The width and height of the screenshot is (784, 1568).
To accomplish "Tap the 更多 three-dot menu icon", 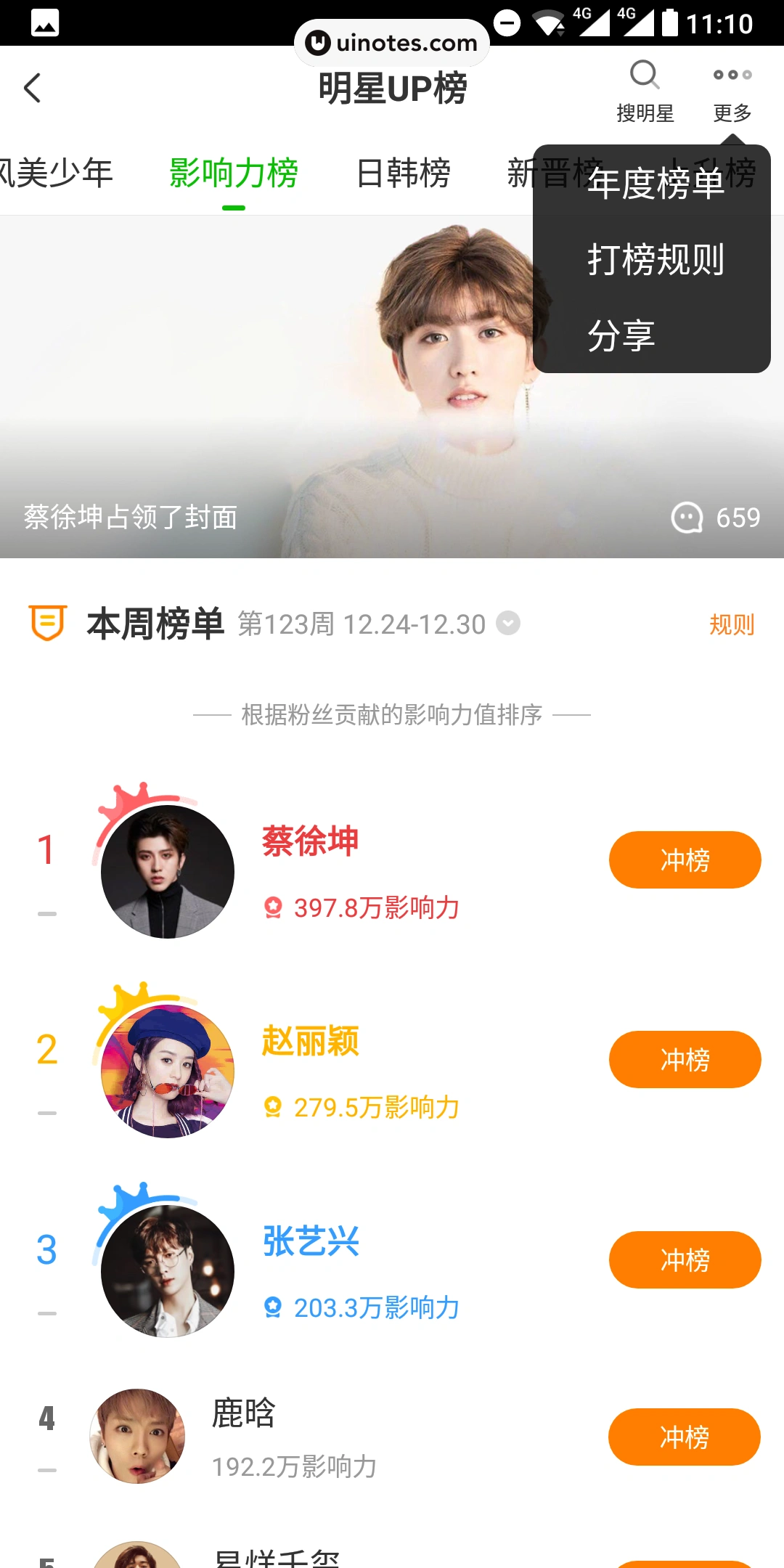I will pyautogui.click(x=731, y=73).
